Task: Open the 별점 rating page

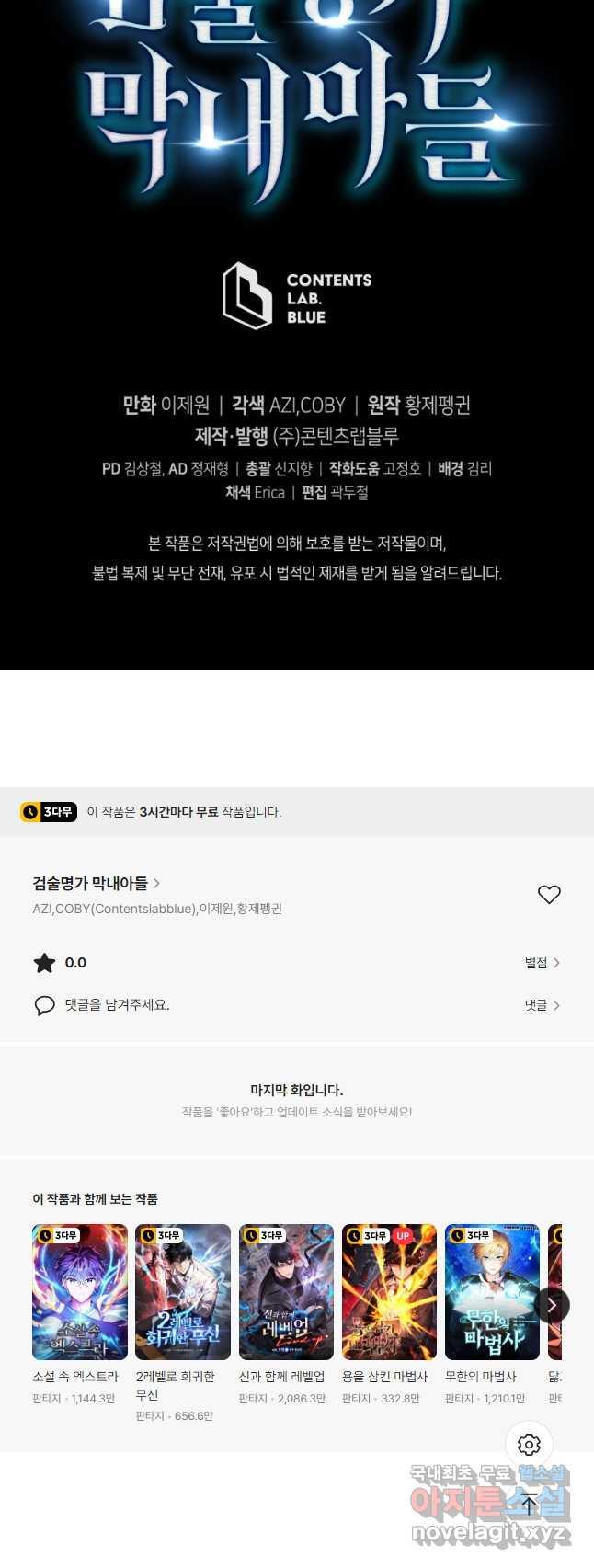Action: point(542,963)
